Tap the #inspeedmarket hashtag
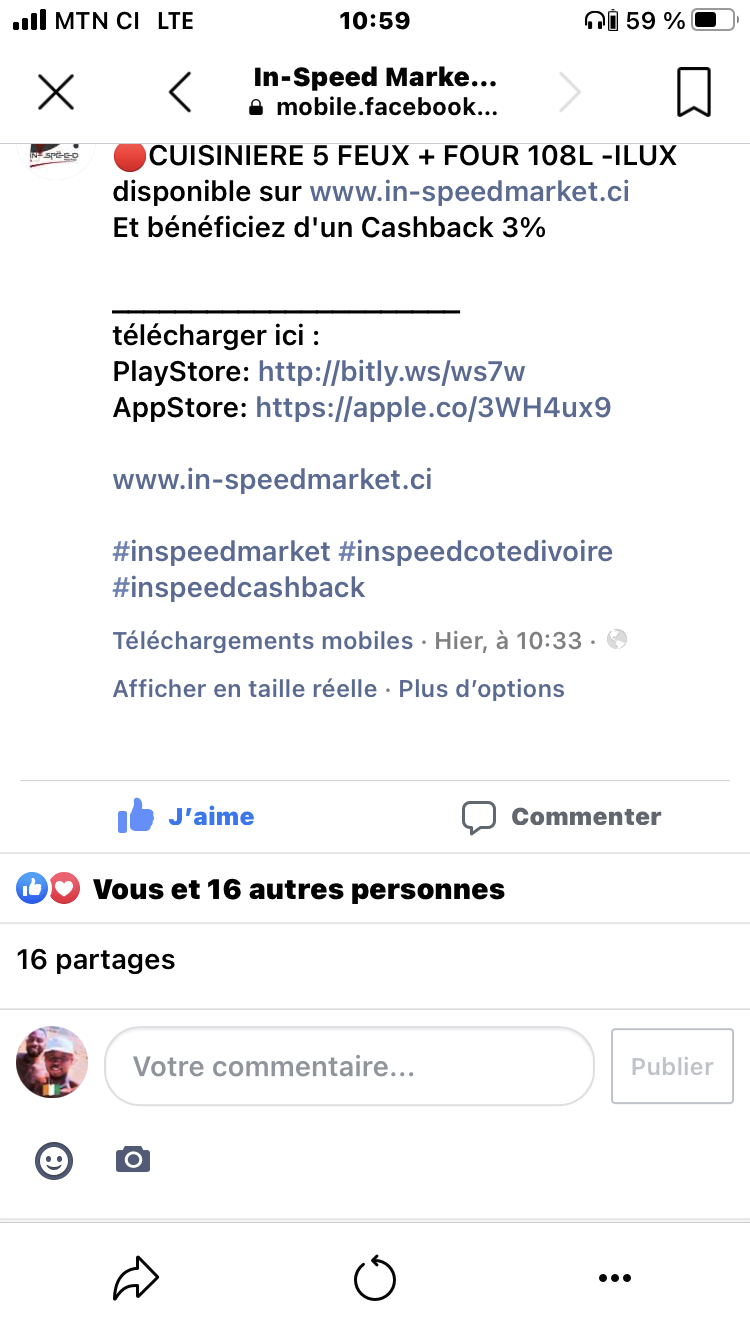The height and width of the screenshot is (1334, 750). coord(221,551)
